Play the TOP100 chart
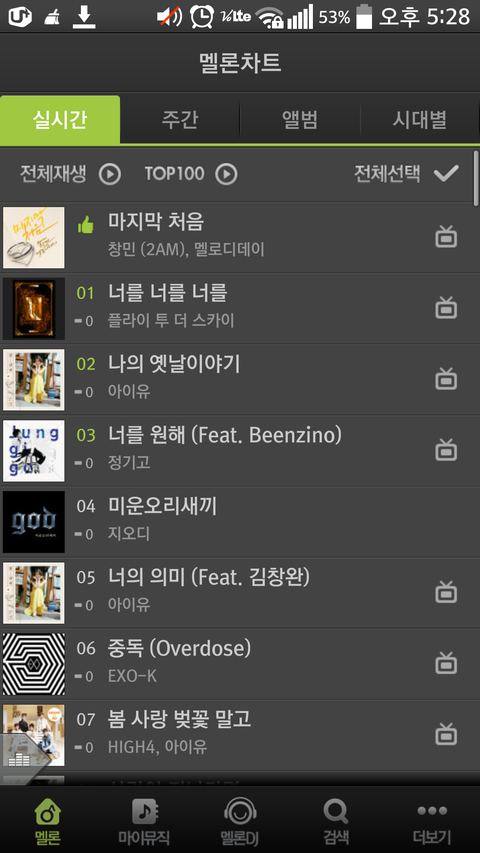Screen dimensions: 480x853 [x=191, y=174]
